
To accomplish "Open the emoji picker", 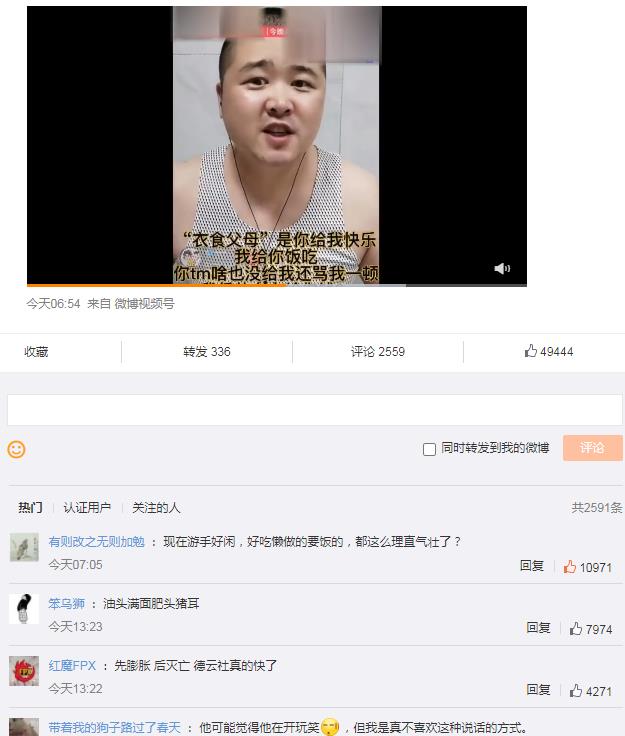I will [x=16, y=449].
